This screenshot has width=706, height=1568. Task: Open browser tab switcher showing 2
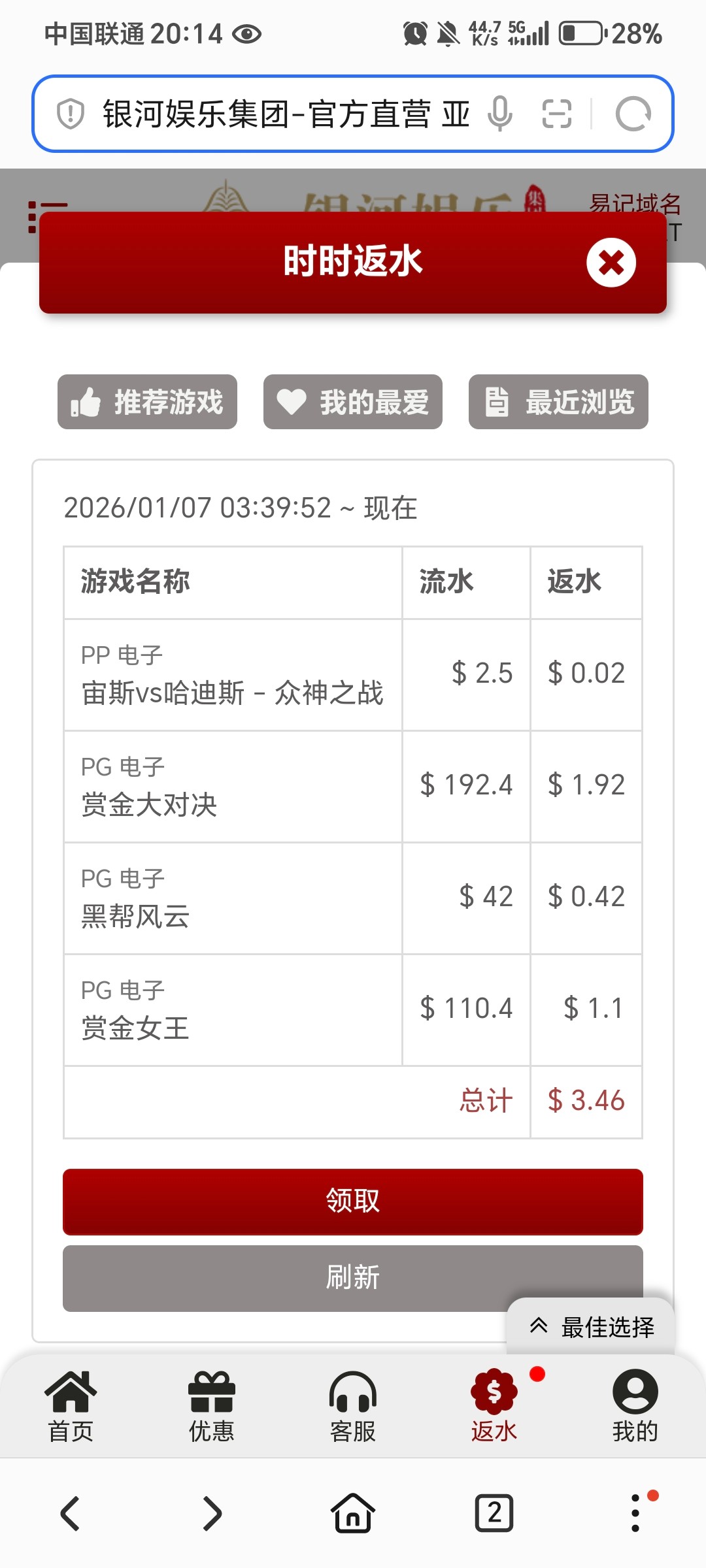click(x=494, y=1513)
